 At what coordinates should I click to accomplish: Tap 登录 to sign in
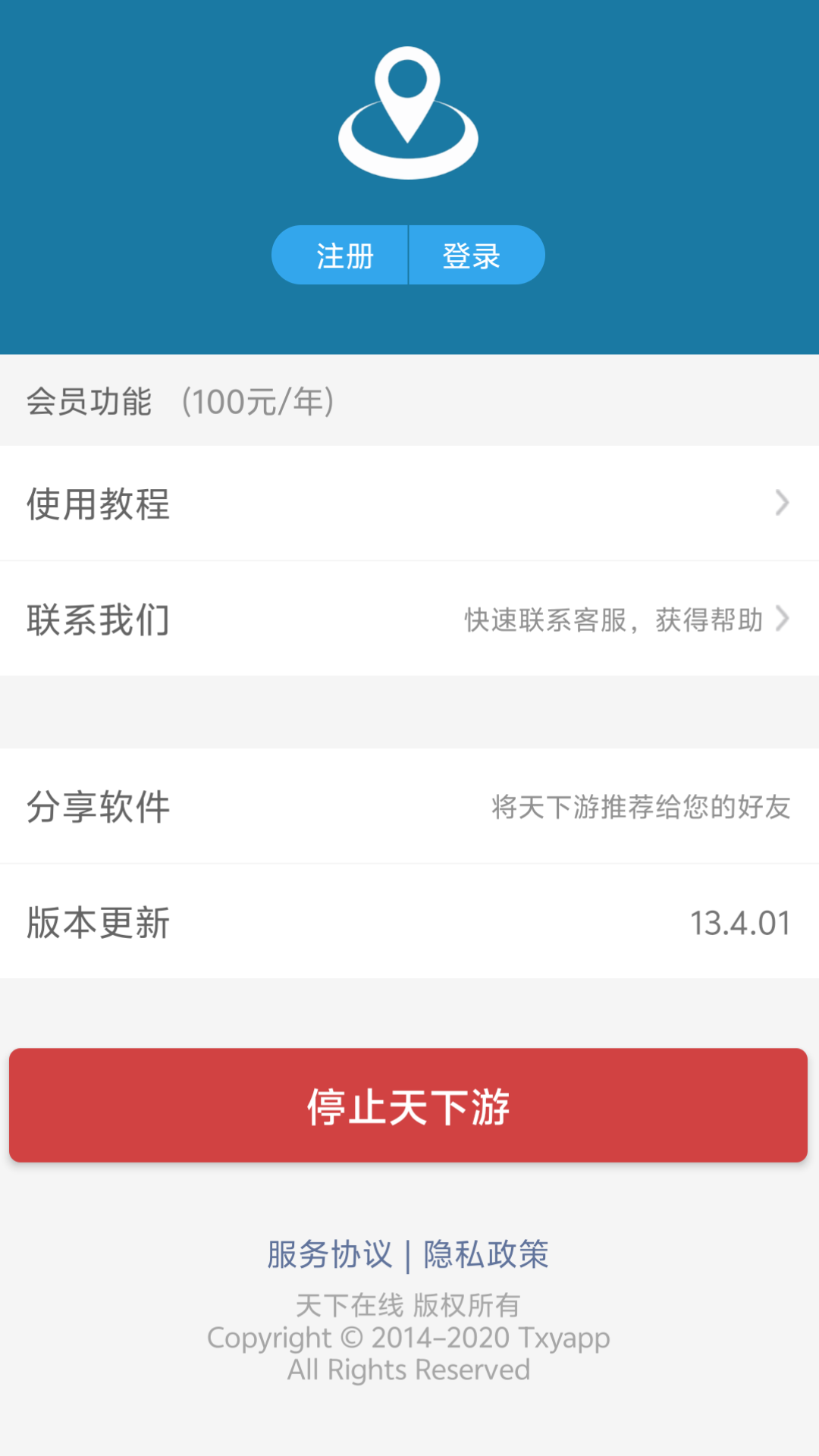[472, 256]
